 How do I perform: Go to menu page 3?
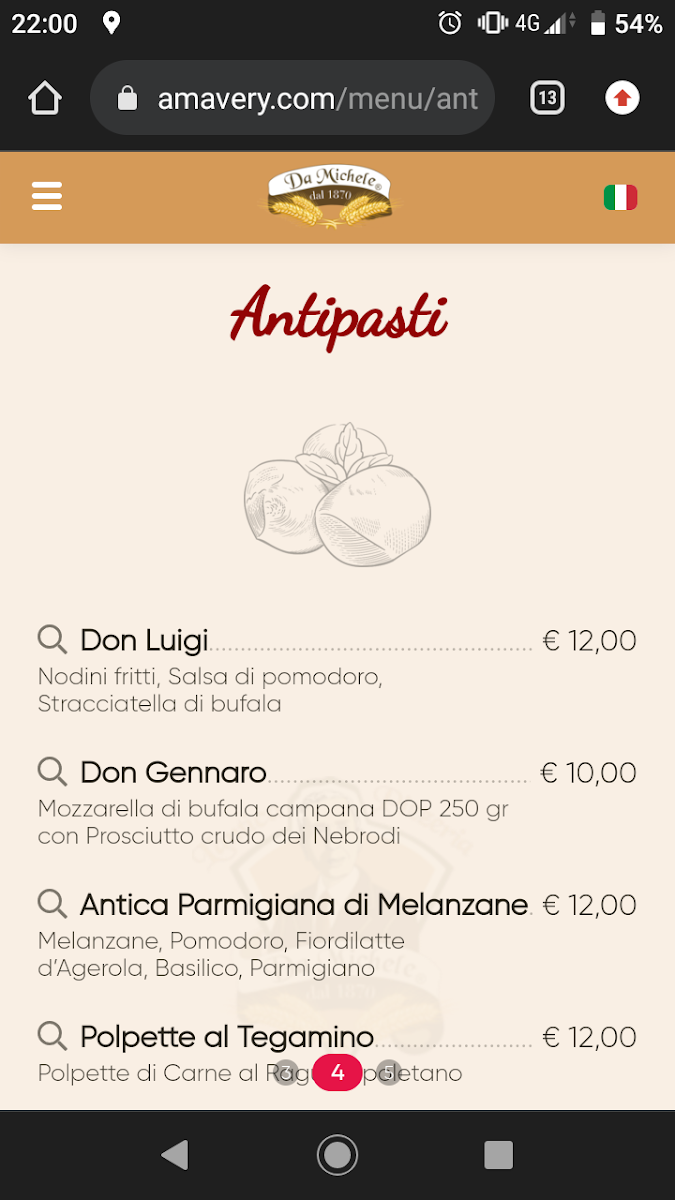coord(286,1073)
